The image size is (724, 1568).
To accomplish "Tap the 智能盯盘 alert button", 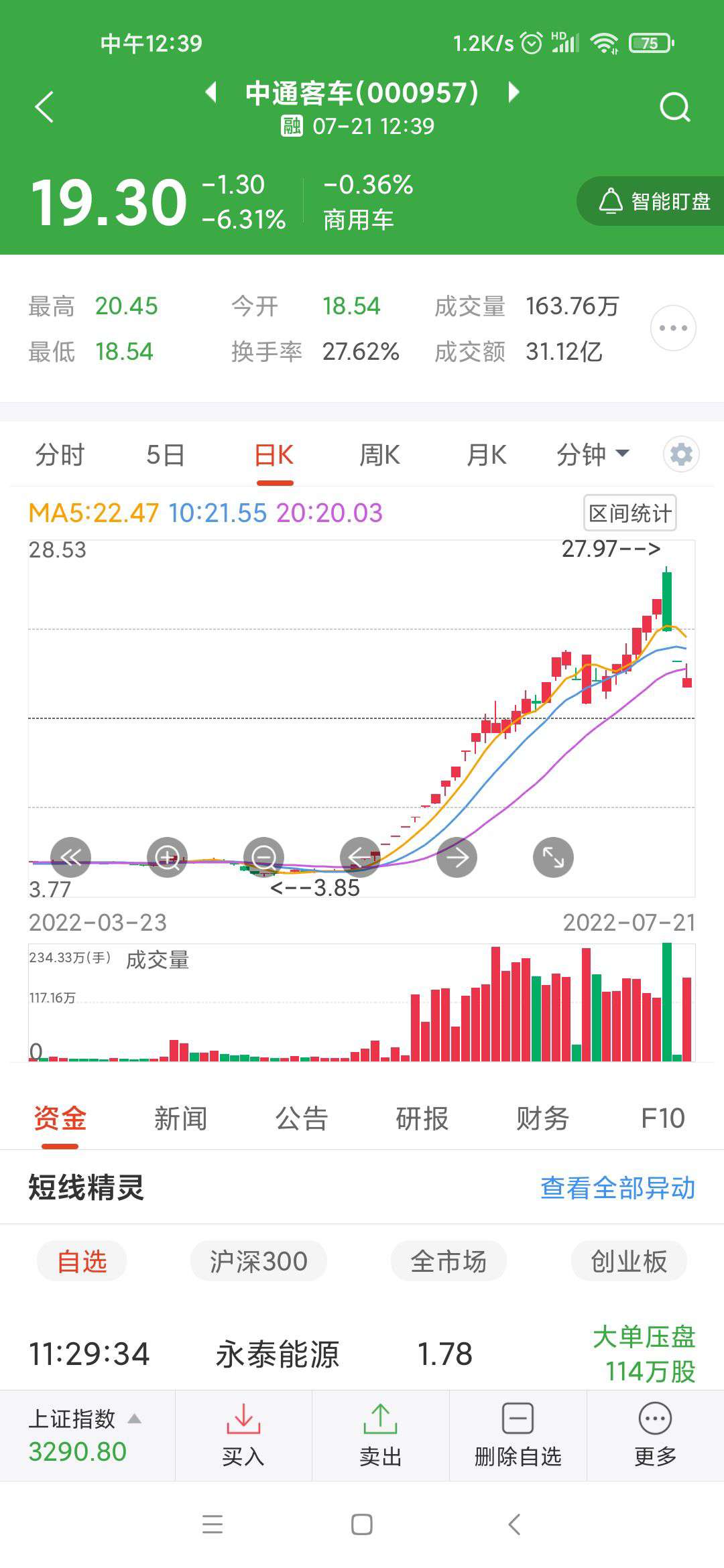I will point(654,201).
